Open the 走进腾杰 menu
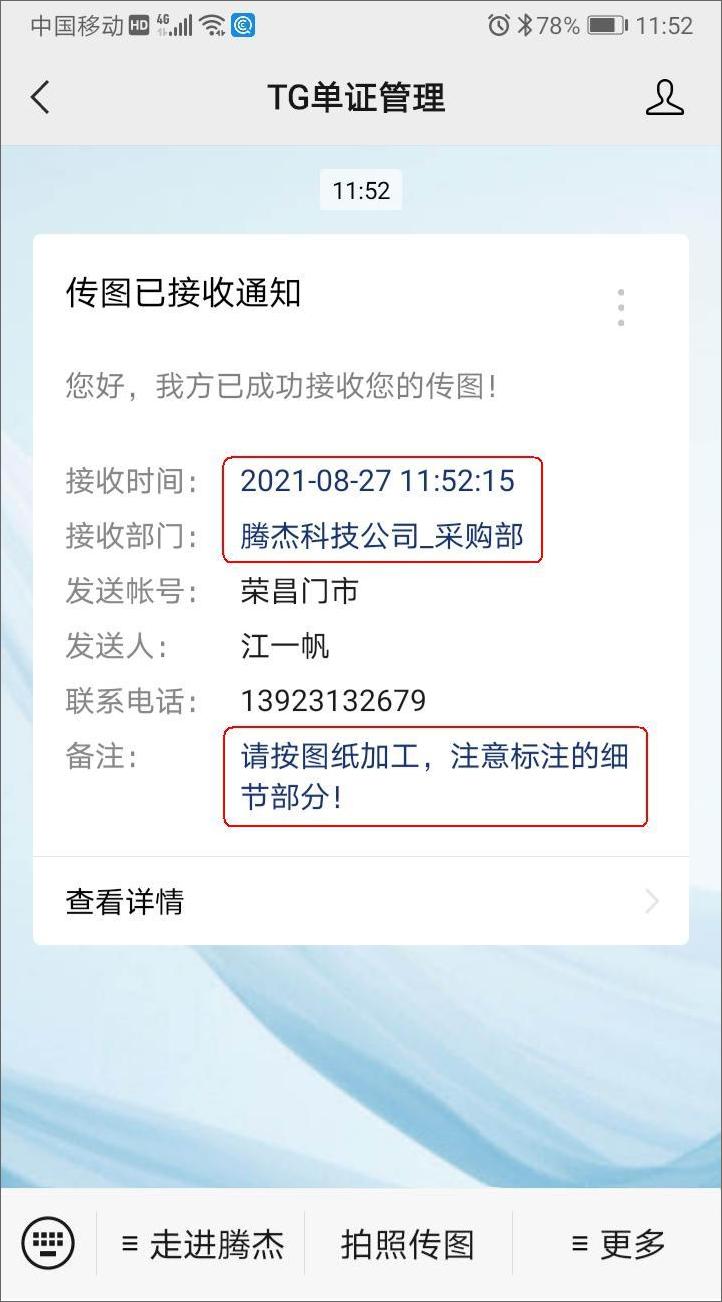Screen dimensions: 722x1302 [203, 1244]
